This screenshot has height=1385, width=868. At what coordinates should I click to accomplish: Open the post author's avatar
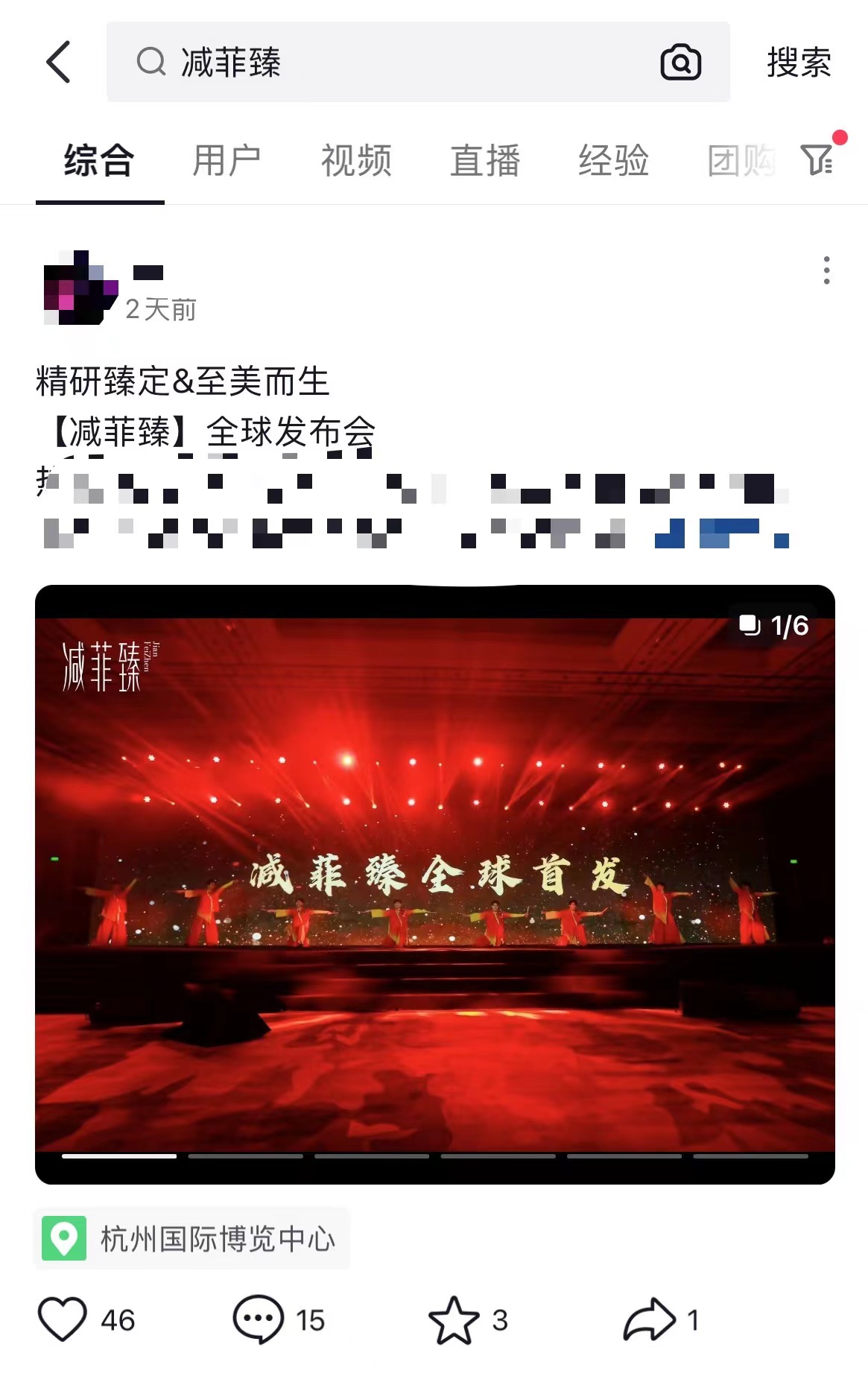click(79, 288)
